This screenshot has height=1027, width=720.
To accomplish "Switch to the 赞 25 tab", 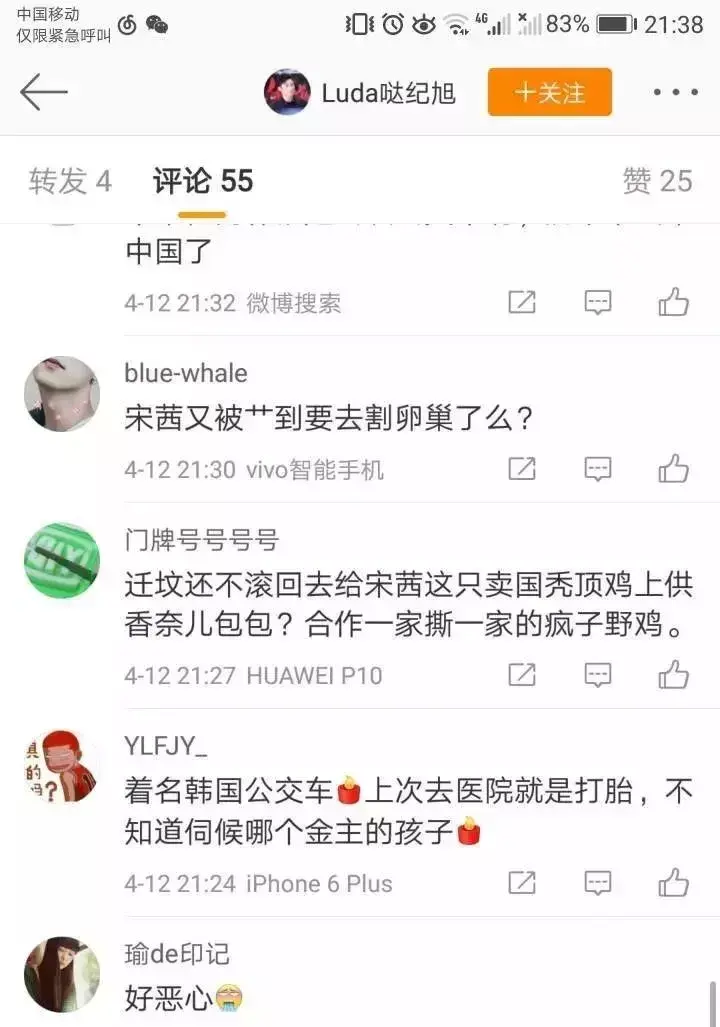I will (657, 181).
